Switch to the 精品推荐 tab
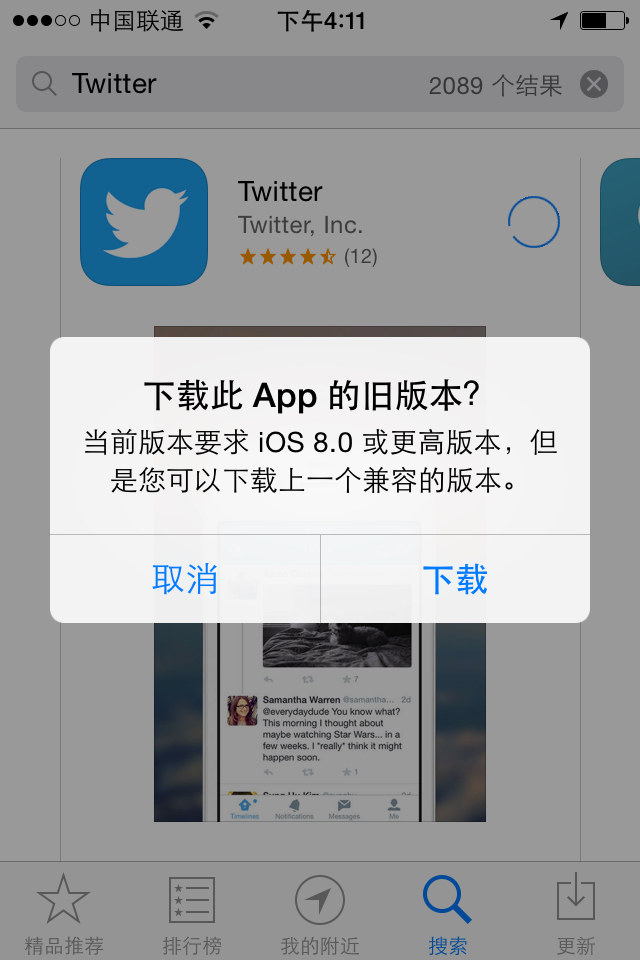Image resolution: width=640 pixels, height=960 pixels. [x=63, y=912]
